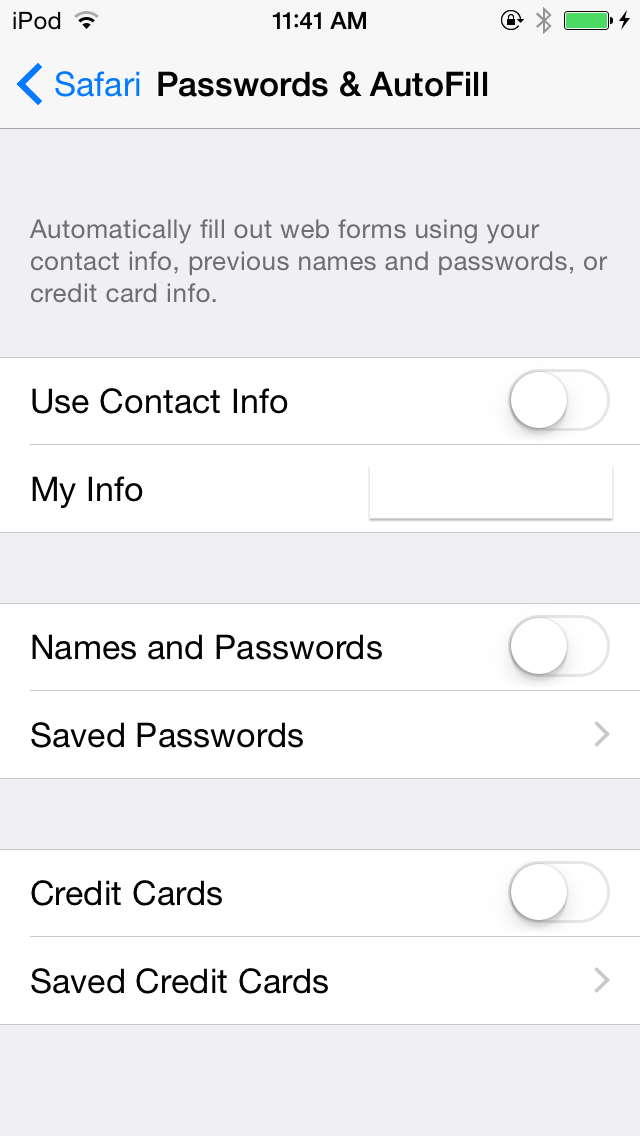Enable the Use Contact Info switch
The image size is (640, 1136).
coord(559,401)
